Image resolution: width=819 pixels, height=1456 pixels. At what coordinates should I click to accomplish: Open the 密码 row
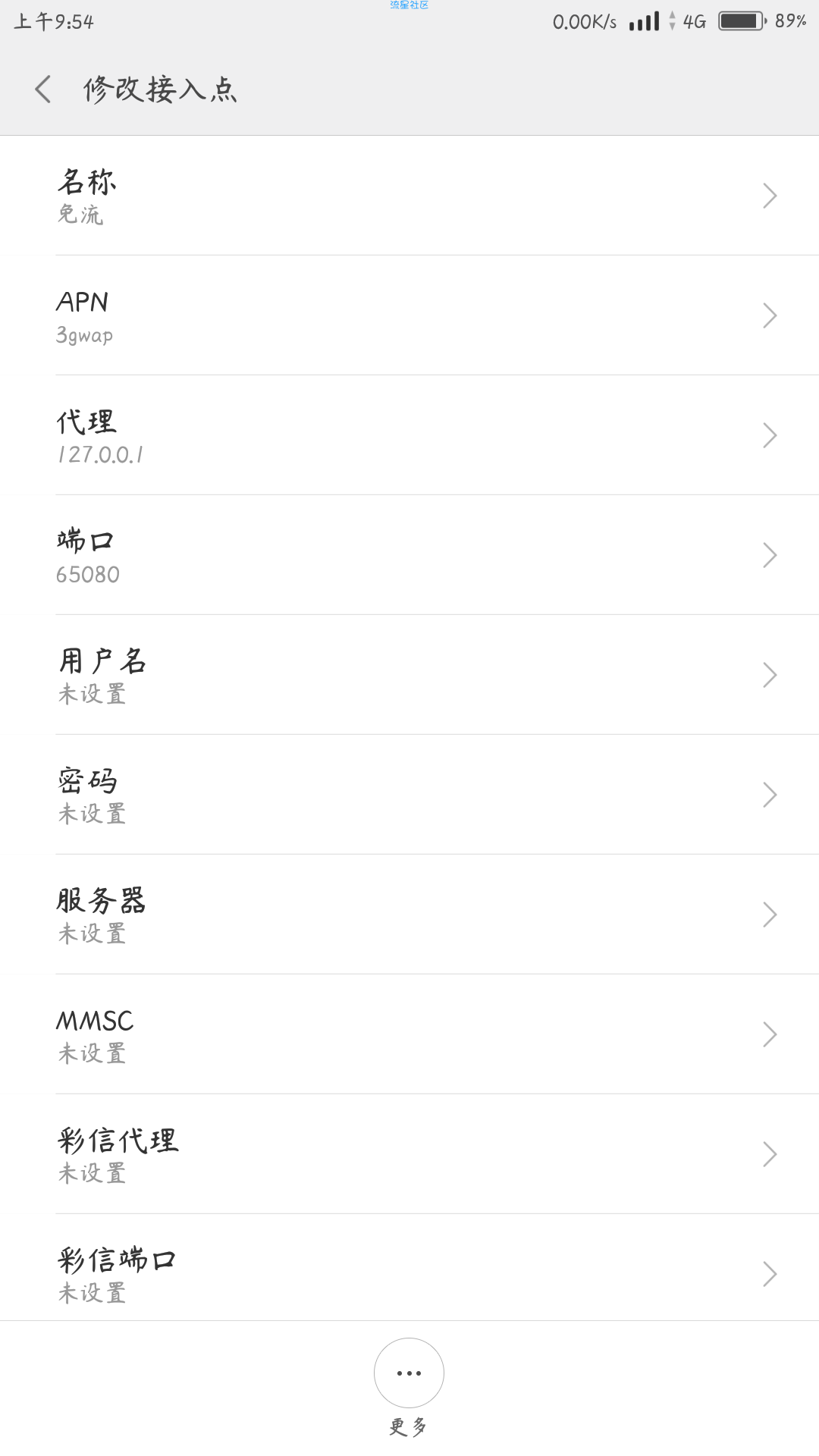click(409, 795)
